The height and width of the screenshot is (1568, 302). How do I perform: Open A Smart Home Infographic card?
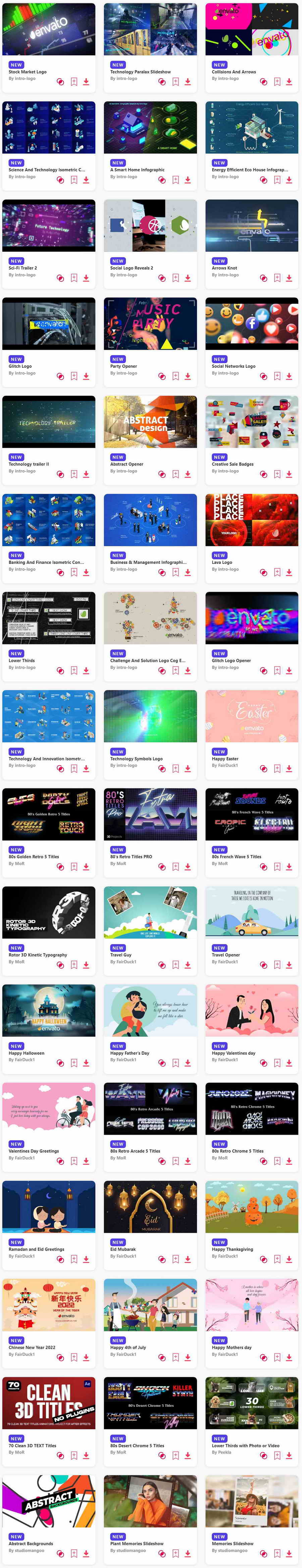[x=150, y=127]
